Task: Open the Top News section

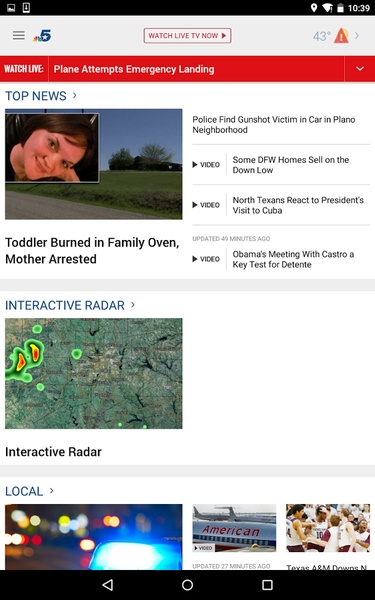Action: [41, 96]
